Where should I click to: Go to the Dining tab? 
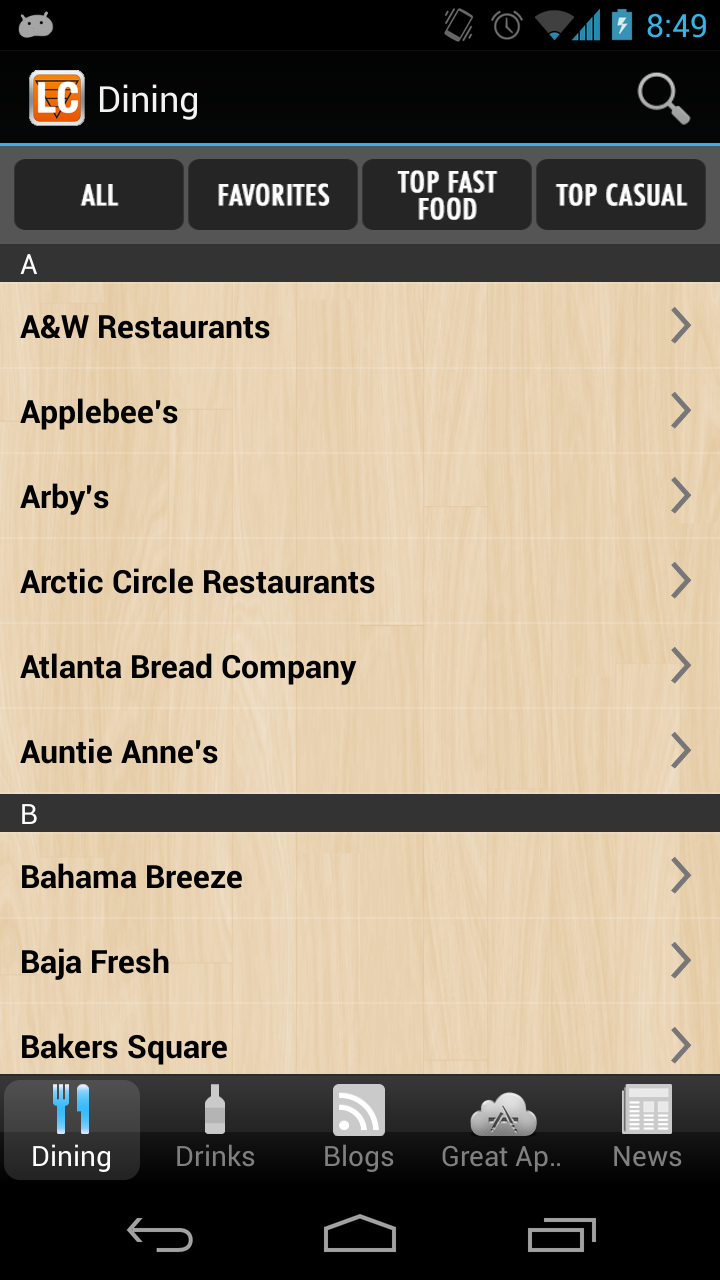coord(72,1128)
